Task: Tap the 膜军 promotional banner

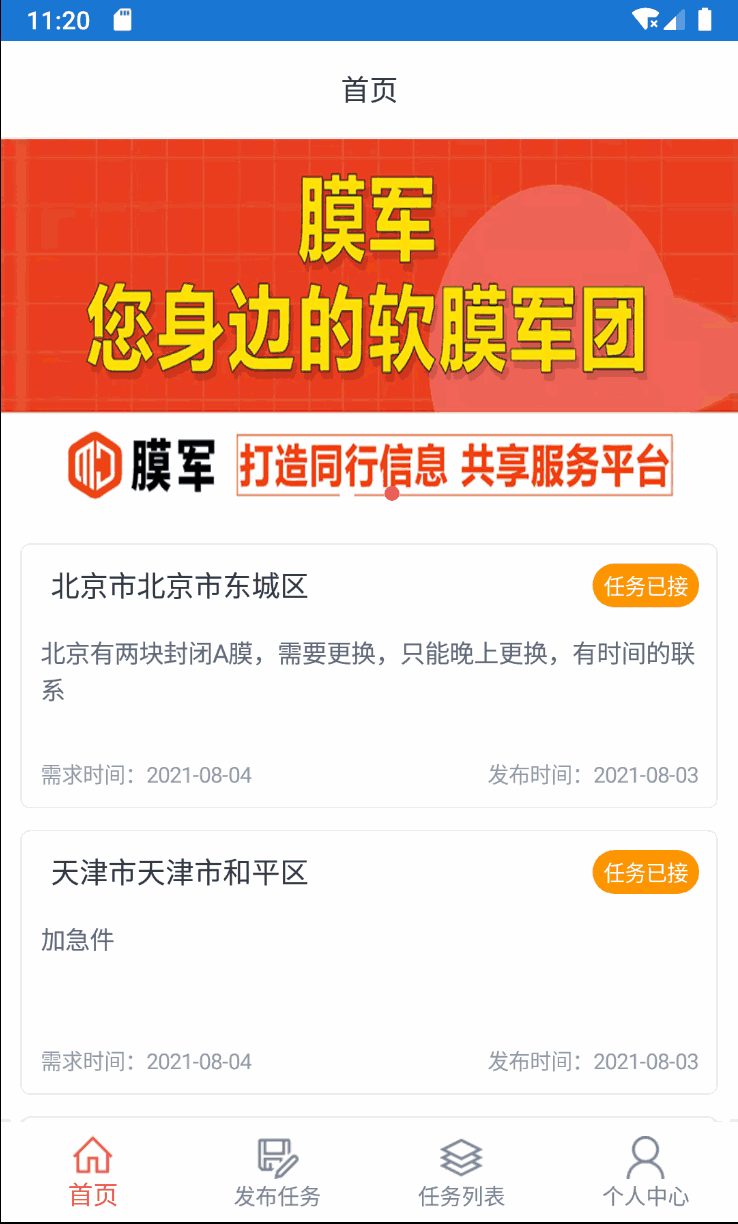Action: (x=368, y=300)
